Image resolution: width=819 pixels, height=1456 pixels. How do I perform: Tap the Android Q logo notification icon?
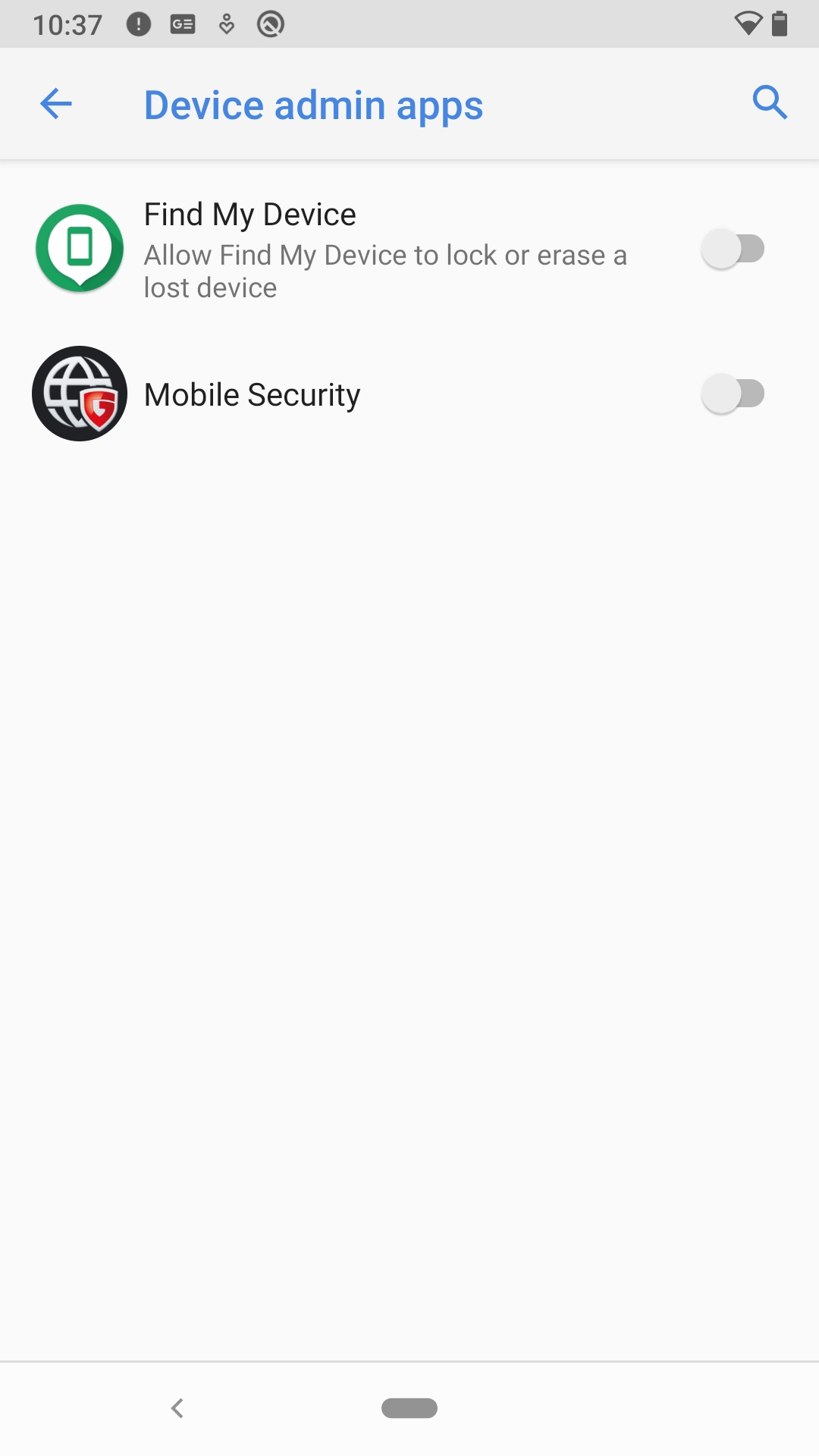pyautogui.click(x=271, y=23)
